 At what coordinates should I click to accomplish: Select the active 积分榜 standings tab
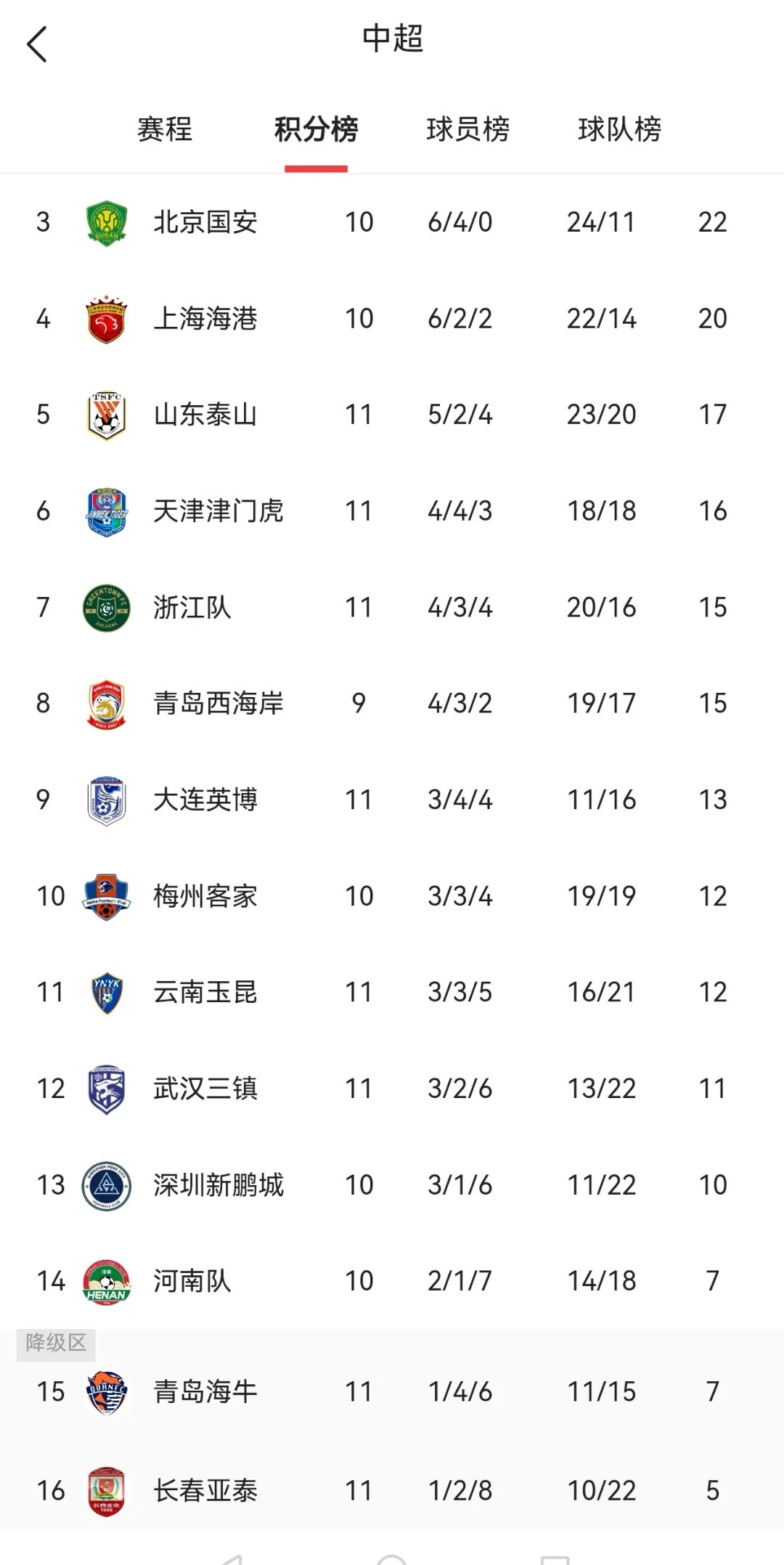(x=317, y=129)
